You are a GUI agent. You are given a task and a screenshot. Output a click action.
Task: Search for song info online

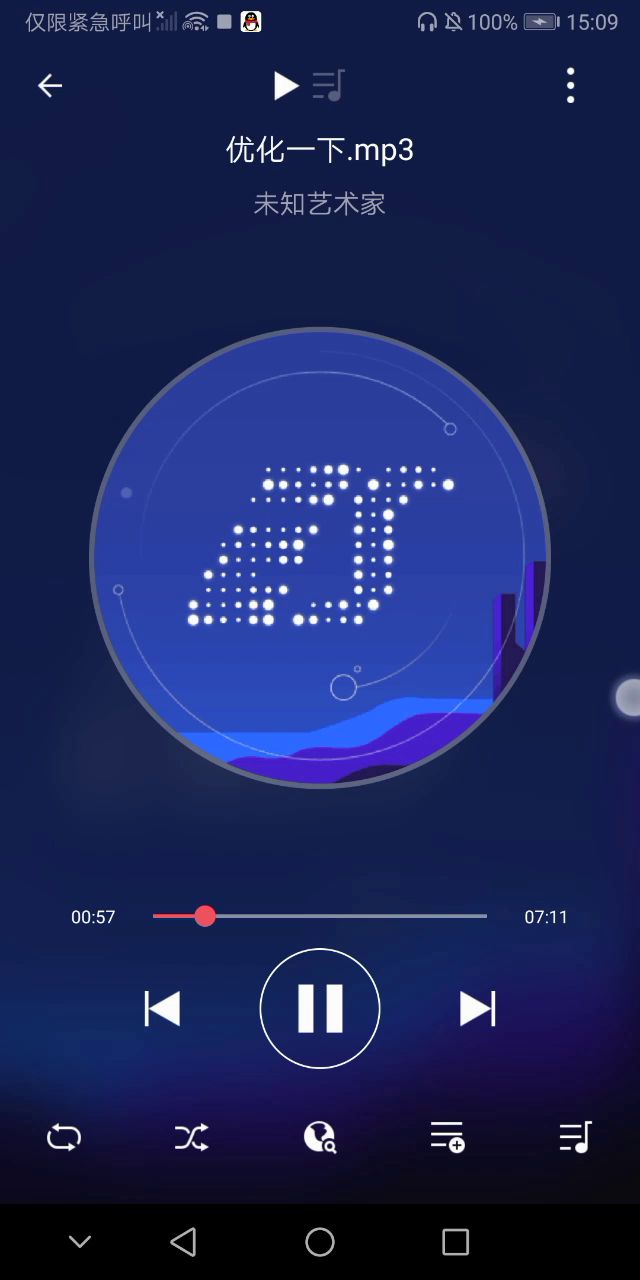320,1137
